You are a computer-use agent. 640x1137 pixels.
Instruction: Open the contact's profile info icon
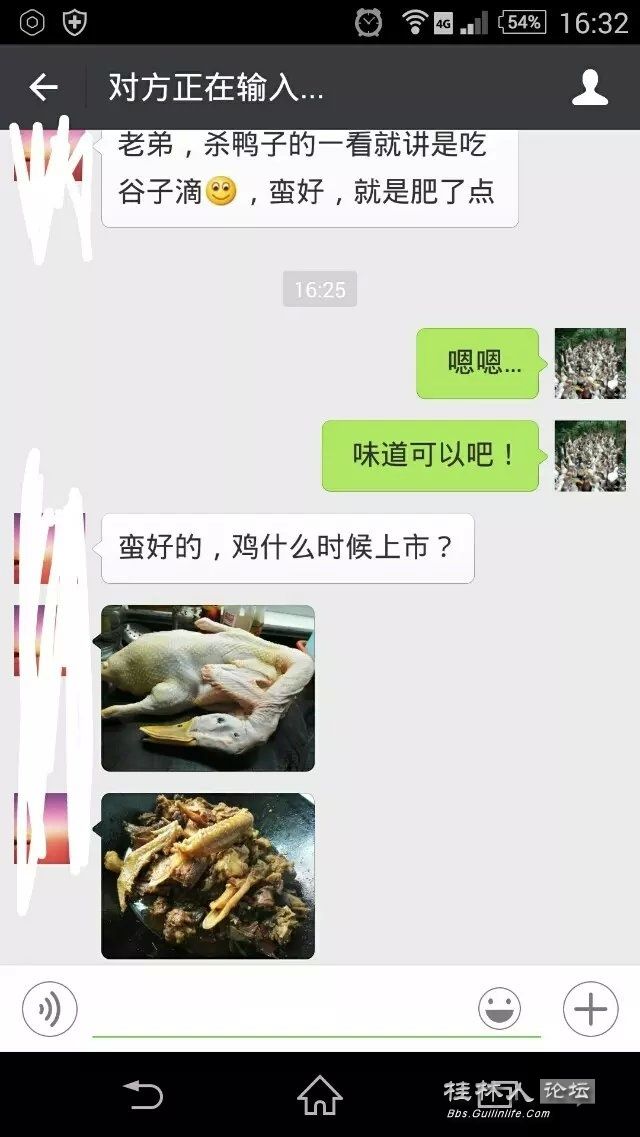pyautogui.click(x=590, y=88)
